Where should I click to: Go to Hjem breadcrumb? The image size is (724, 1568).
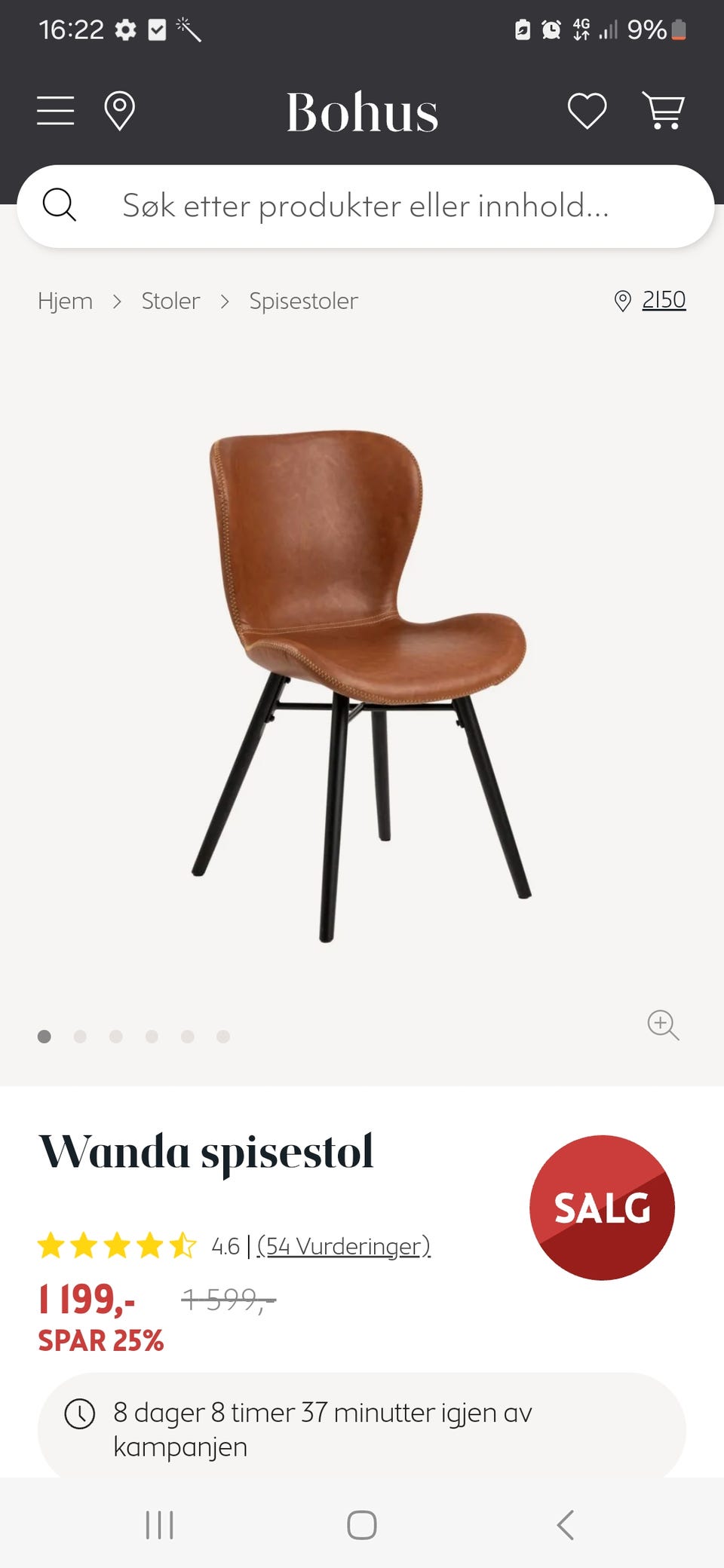pos(65,301)
